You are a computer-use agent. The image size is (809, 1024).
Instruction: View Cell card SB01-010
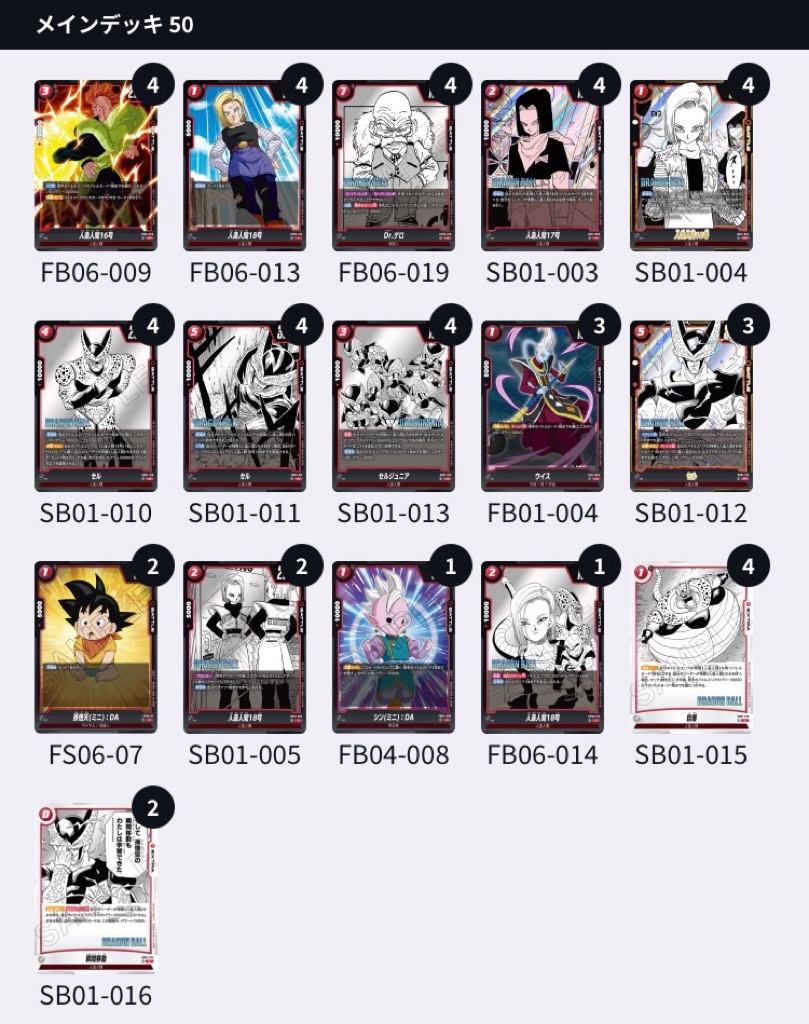point(96,406)
